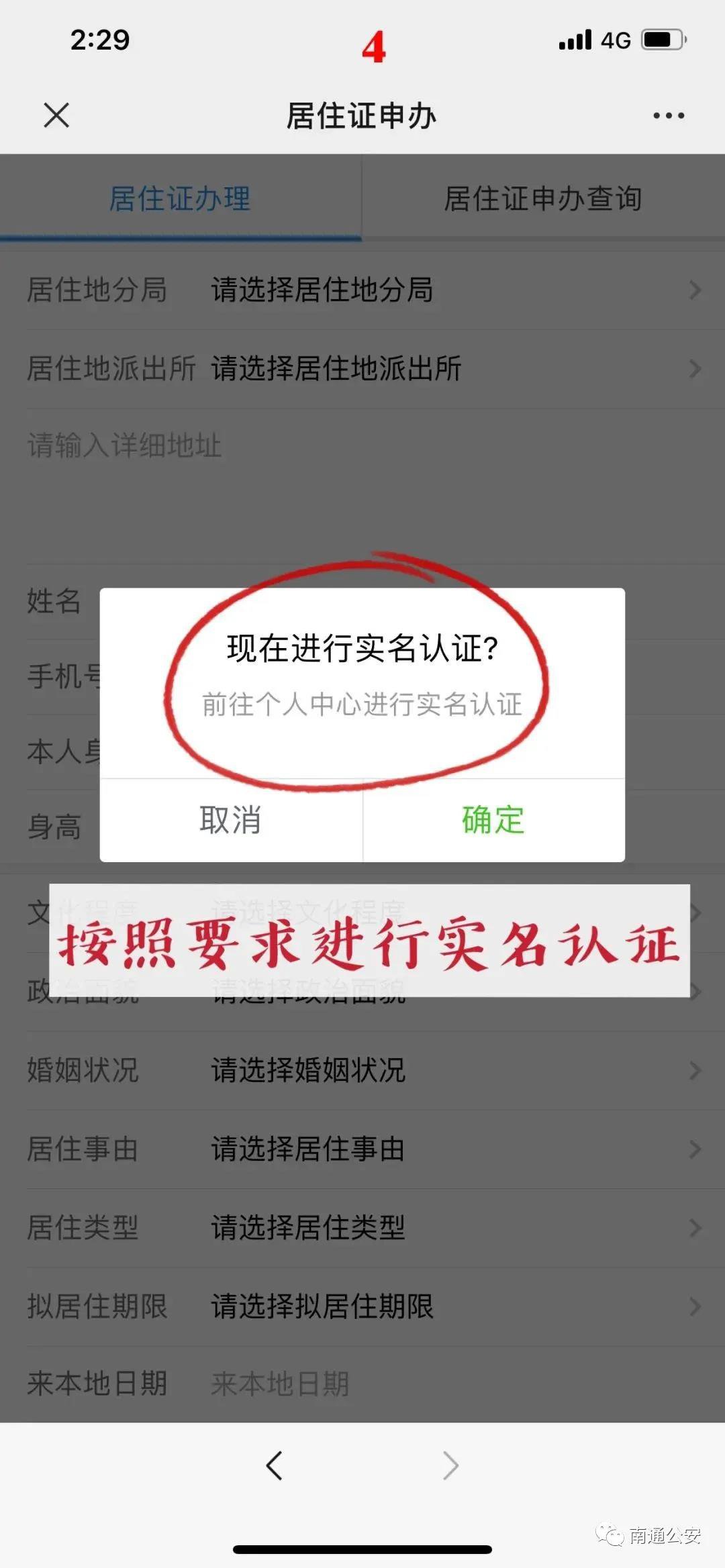The image size is (725, 1568).
Task: Confirm real-name verification with 确定
Action: [493, 820]
